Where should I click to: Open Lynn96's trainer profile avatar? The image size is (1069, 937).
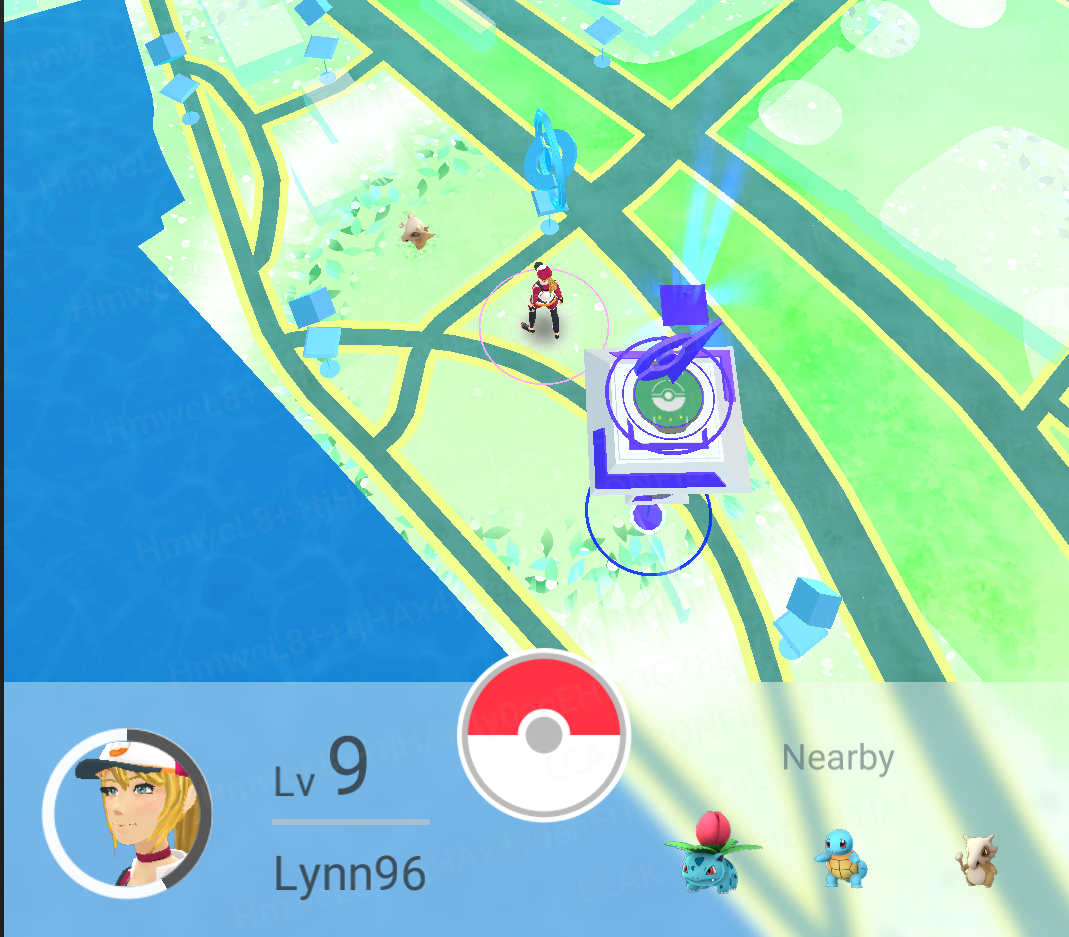tap(127, 812)
